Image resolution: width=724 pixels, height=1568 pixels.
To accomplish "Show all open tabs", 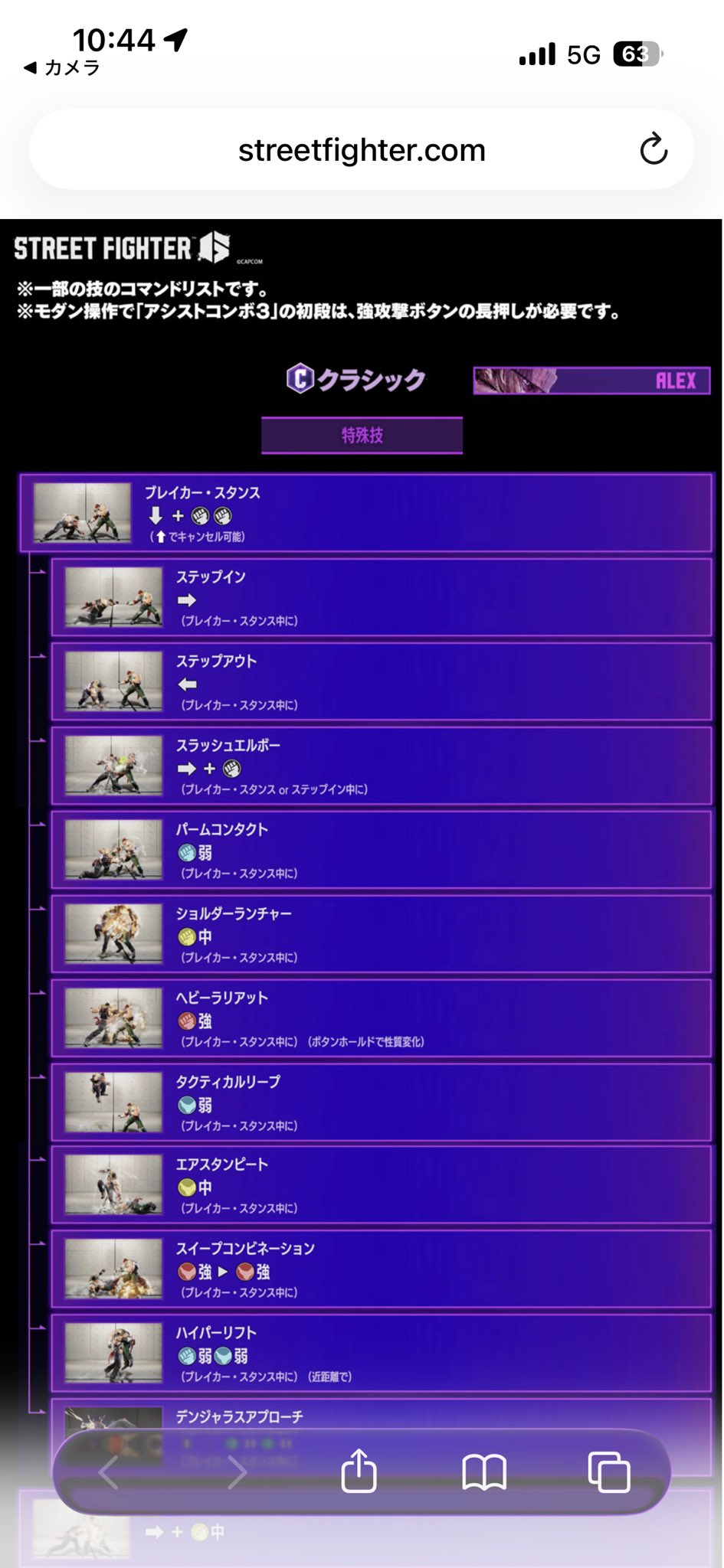I will click(x=609, y=1472).
